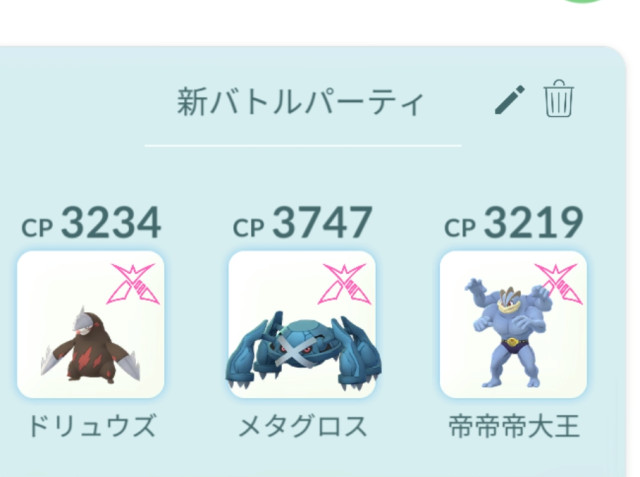Select ドリュウズ CP 3234 slot
The width and height of the screenshot is (640, 477).
click(91, 325)
